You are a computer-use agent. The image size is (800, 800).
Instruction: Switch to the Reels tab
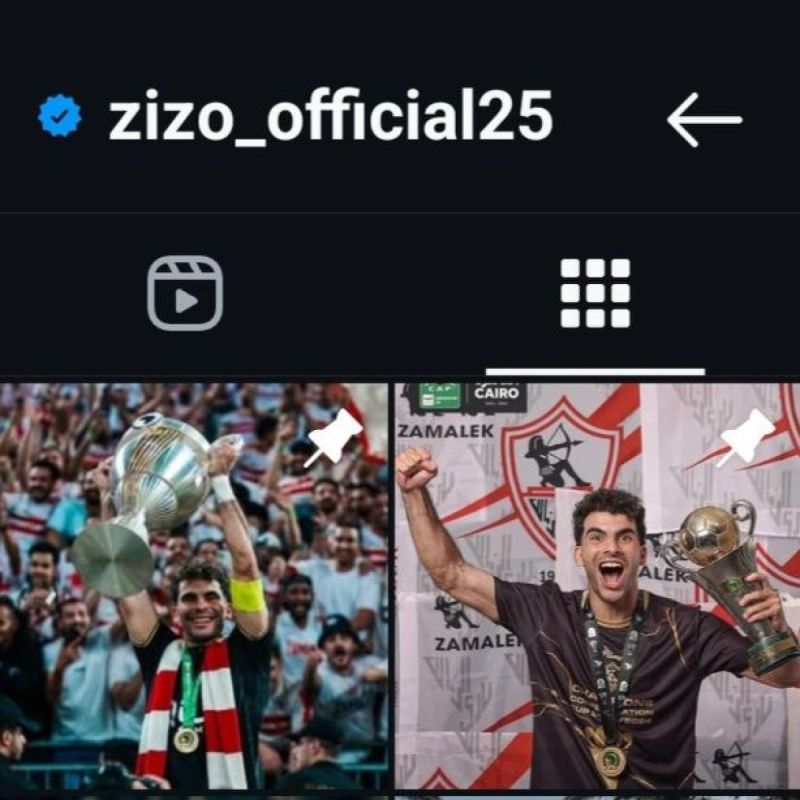point(185,293)
